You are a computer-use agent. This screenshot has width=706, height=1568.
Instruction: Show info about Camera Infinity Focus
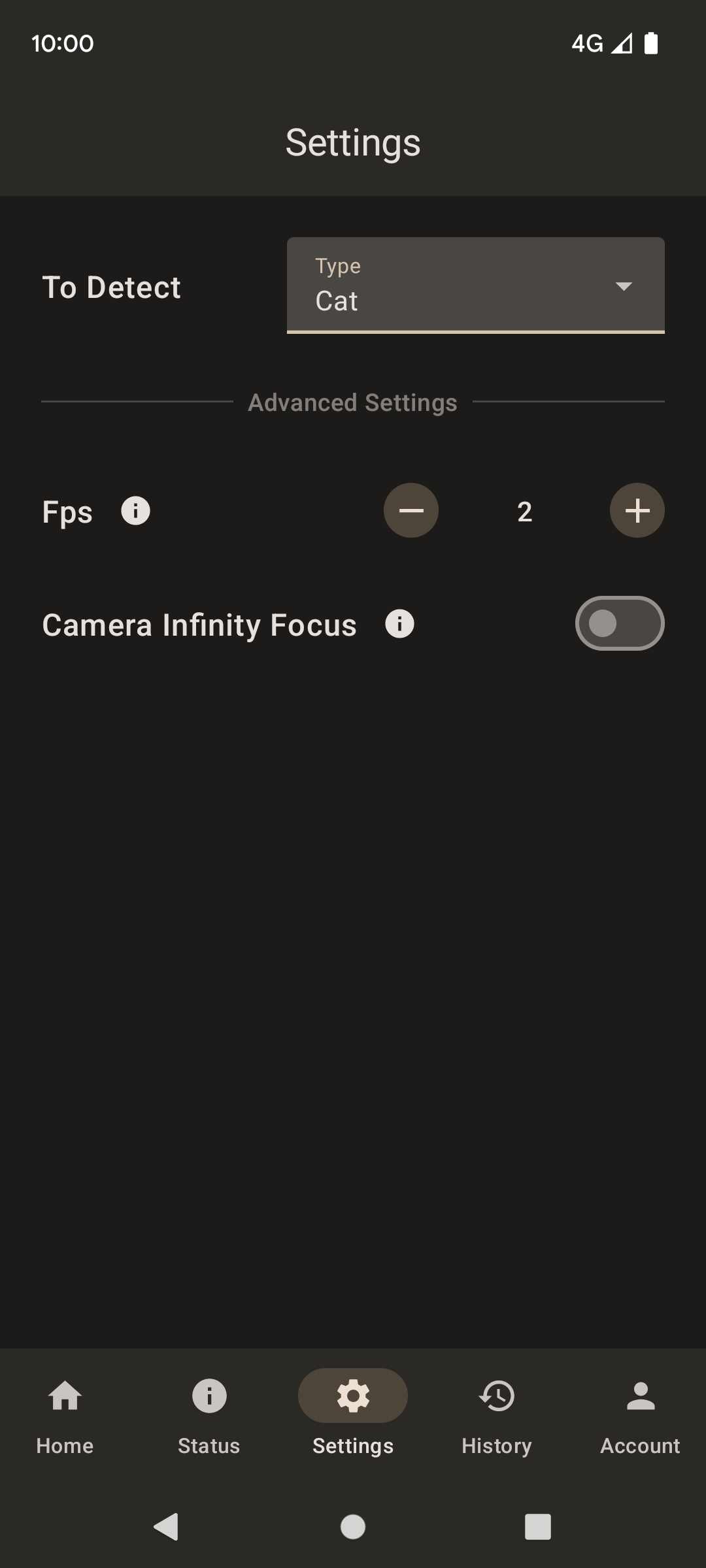point(399,624)
